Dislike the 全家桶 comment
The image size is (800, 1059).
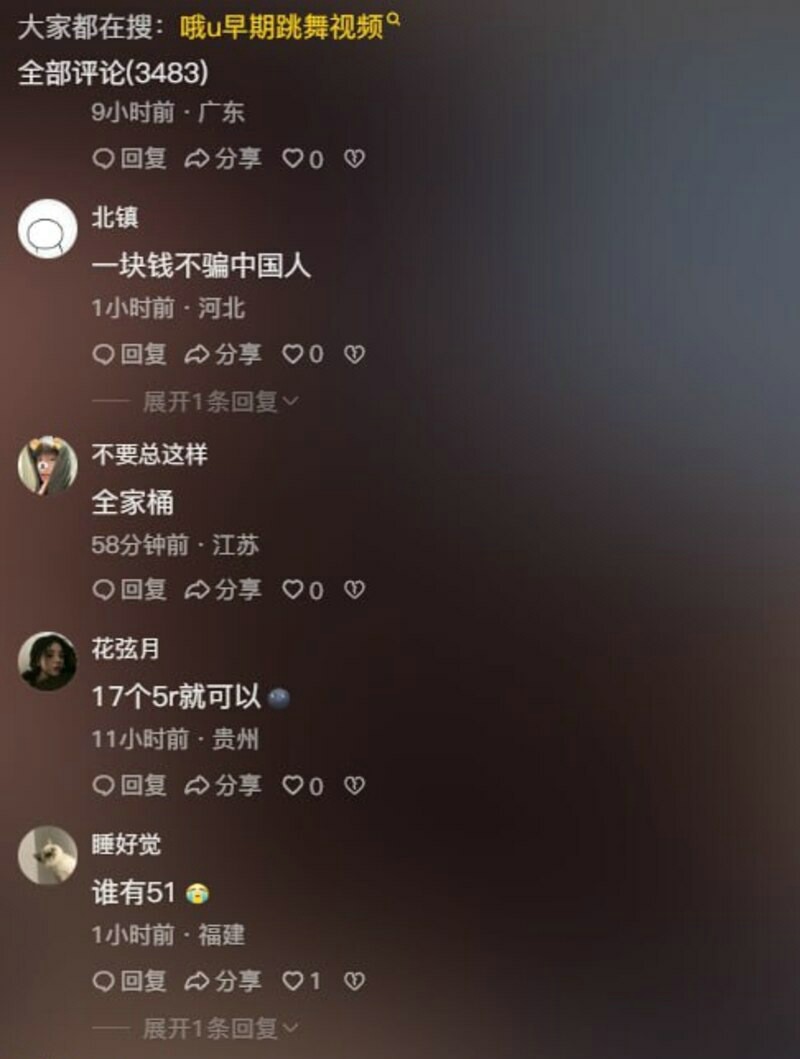coord(354,590)
